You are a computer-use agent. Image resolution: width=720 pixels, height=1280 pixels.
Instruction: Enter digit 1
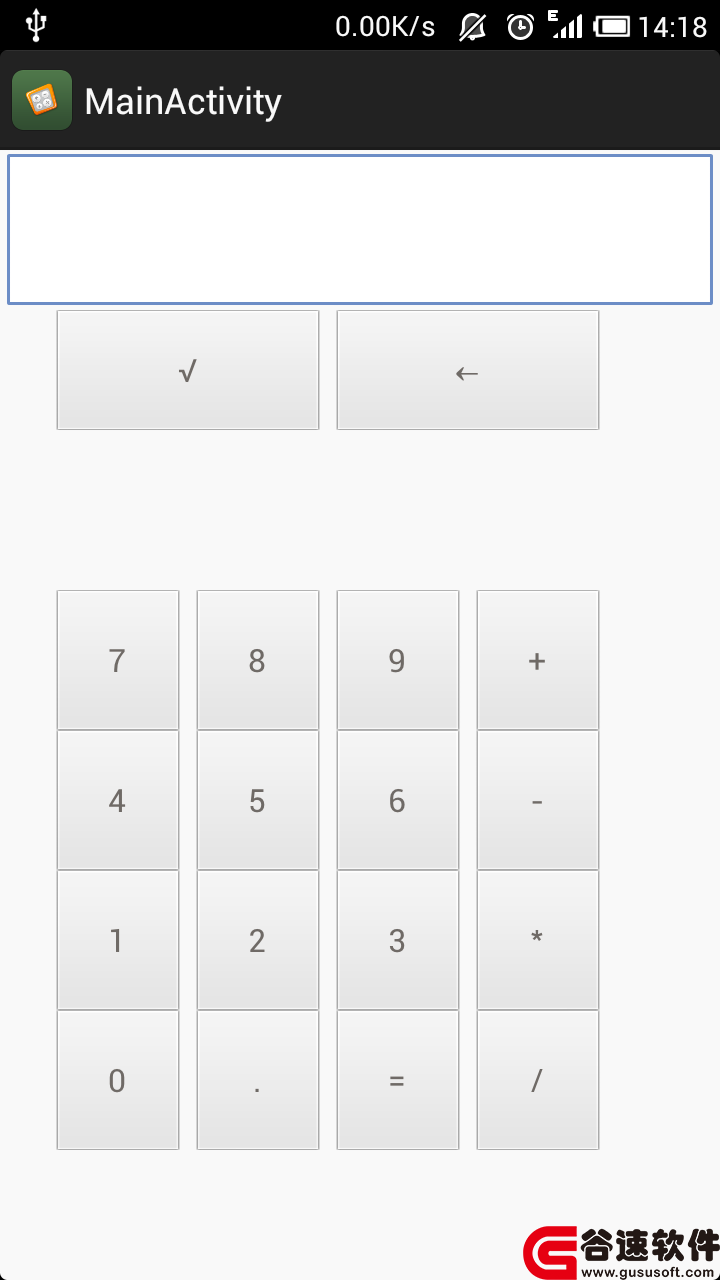coord(118,940)
